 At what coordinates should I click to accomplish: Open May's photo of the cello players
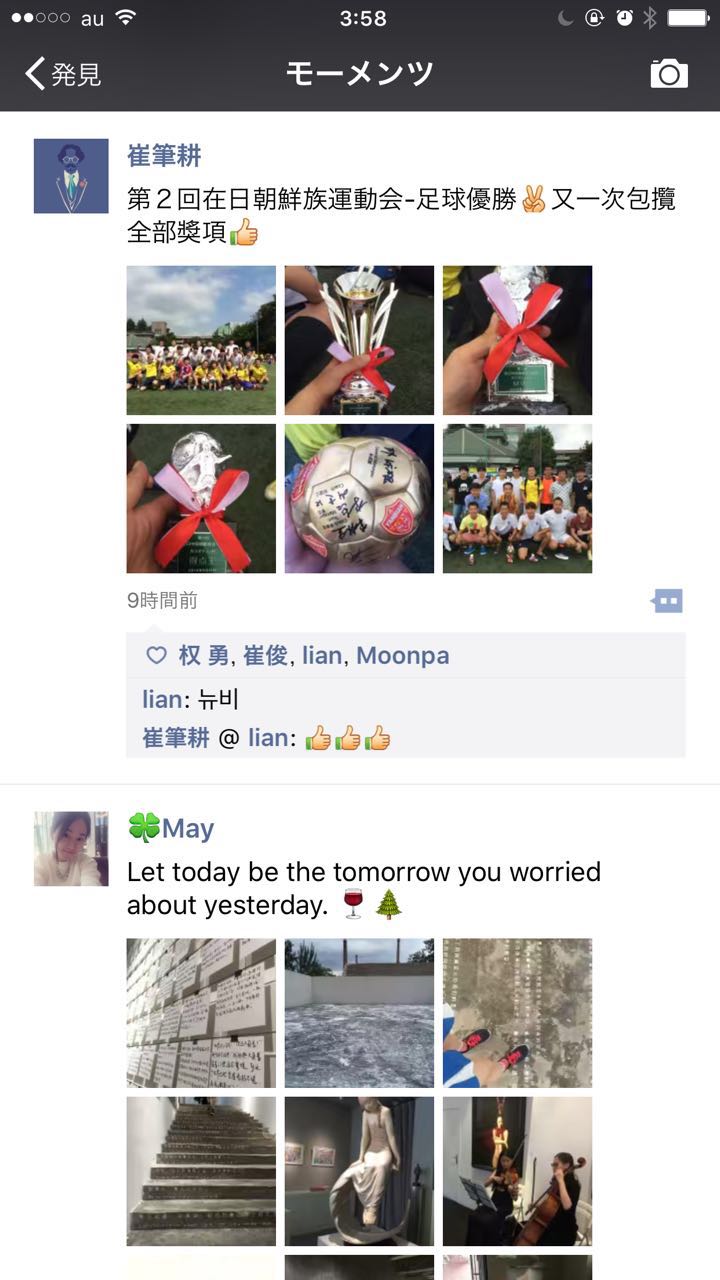click(517, 1171)
